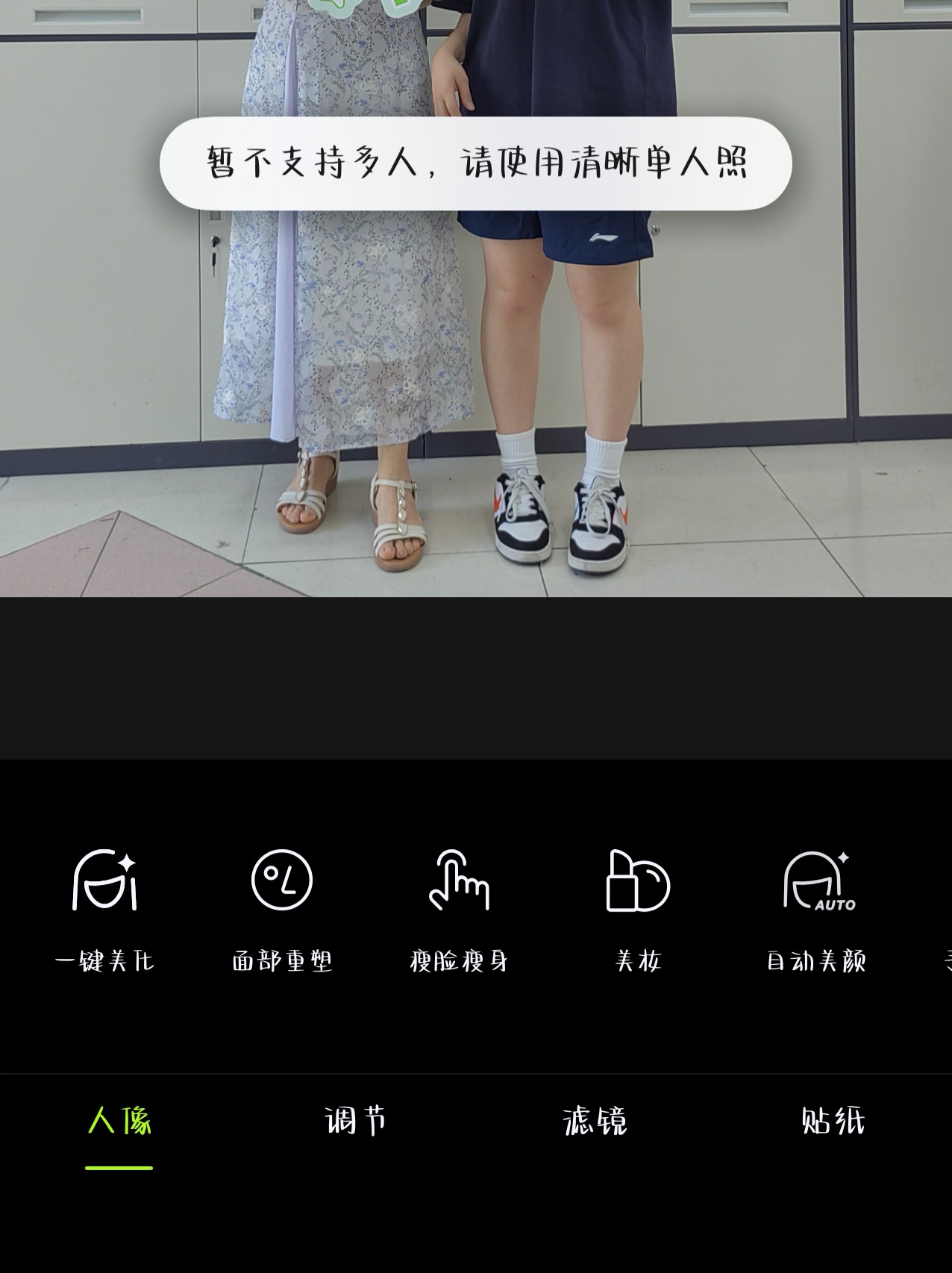Switch to the 调节 adjust tab
Viewport: 952px width, 1273px height.
pos(357,1121)
